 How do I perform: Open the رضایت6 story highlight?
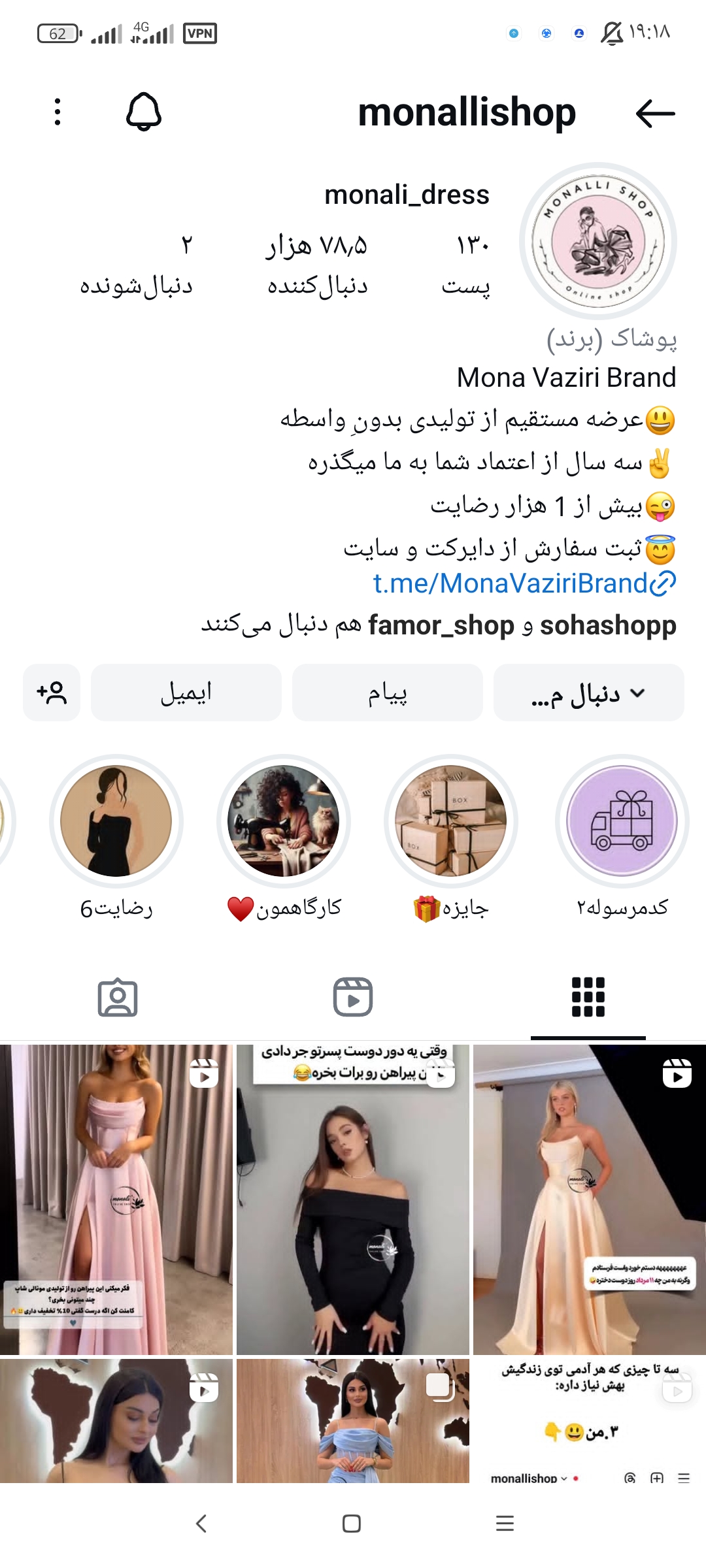[x=116, y=821]
